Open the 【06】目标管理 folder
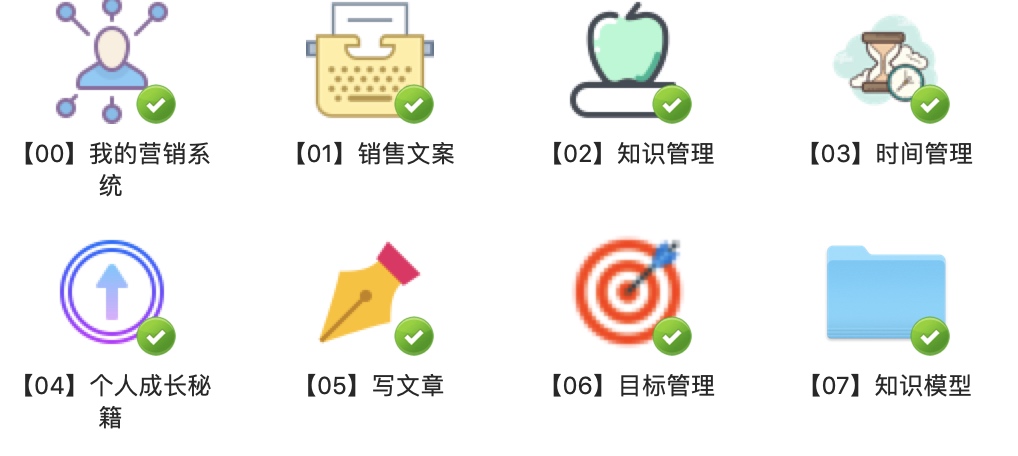The height and width of the screenshot is (456, 1018). [x=628, y=292]
